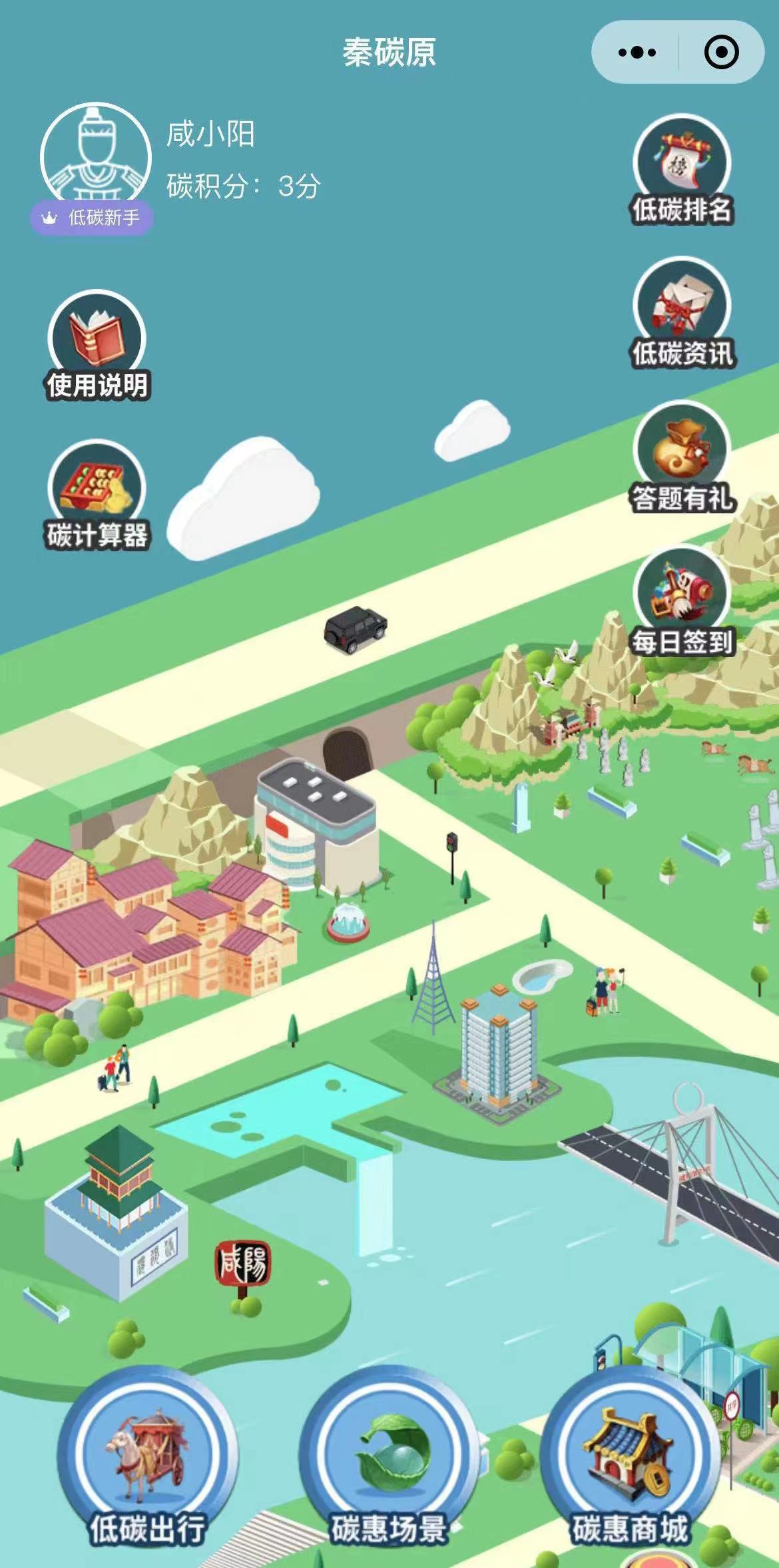Viewport: 779px width, 1568px height.
Task: View 低碳资讯 news
Action: pos(682,313)
